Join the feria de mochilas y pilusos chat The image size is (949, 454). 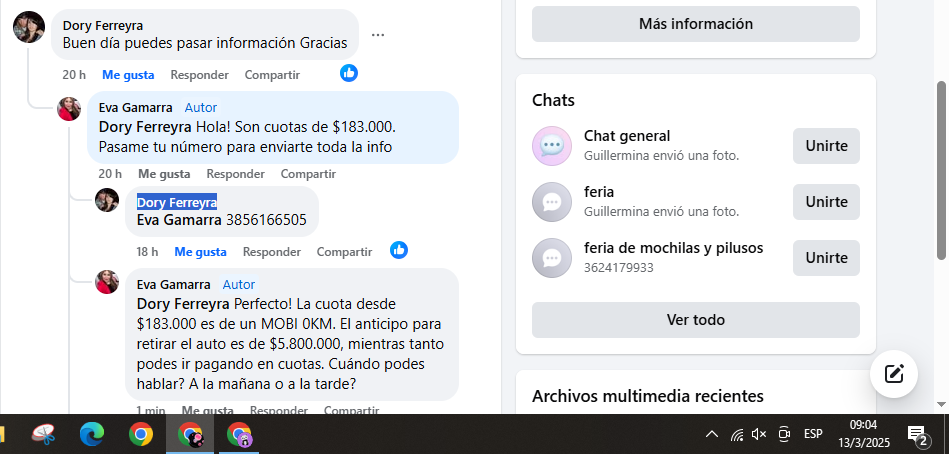coord(826,258)
